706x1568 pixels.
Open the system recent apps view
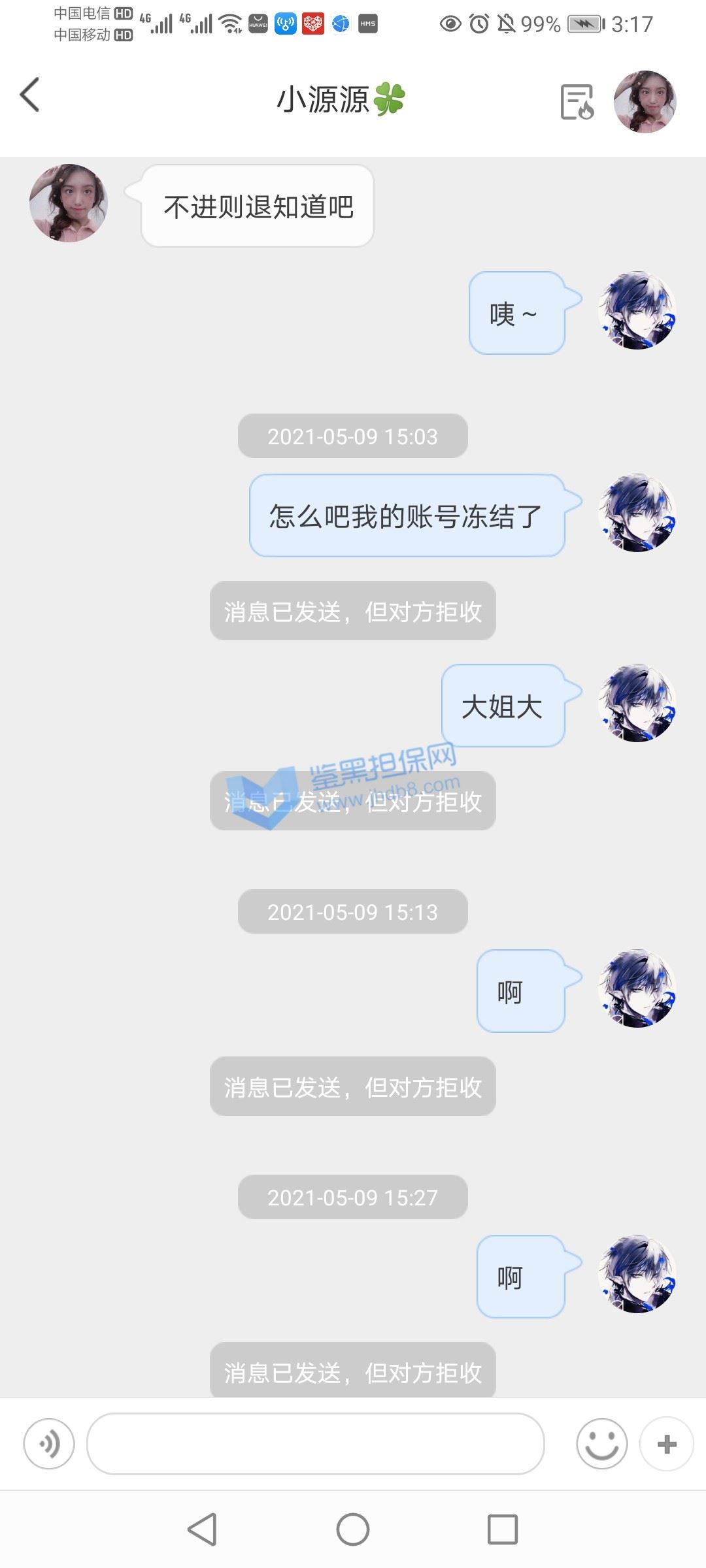coord(503,1529)
